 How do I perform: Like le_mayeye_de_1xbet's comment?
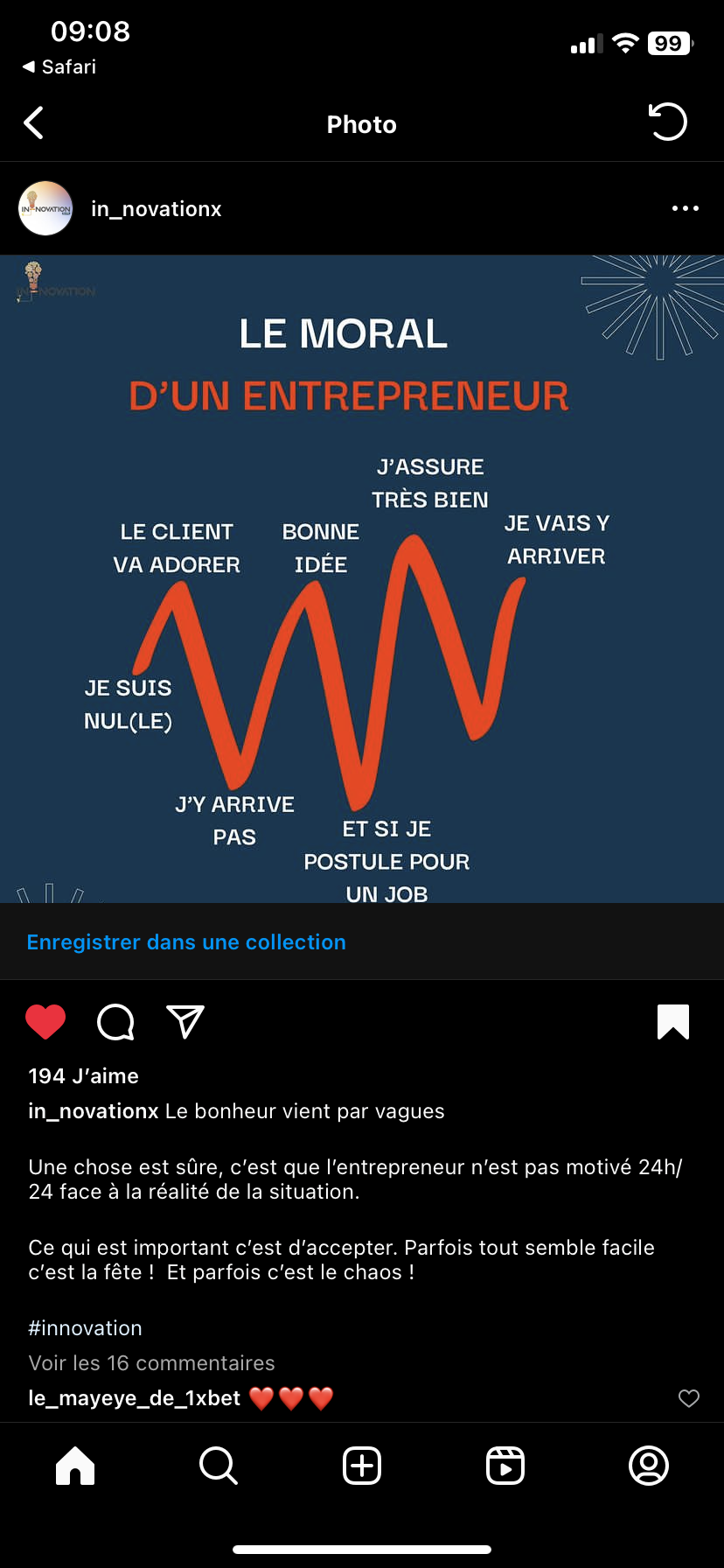[x=689, y=1398]
